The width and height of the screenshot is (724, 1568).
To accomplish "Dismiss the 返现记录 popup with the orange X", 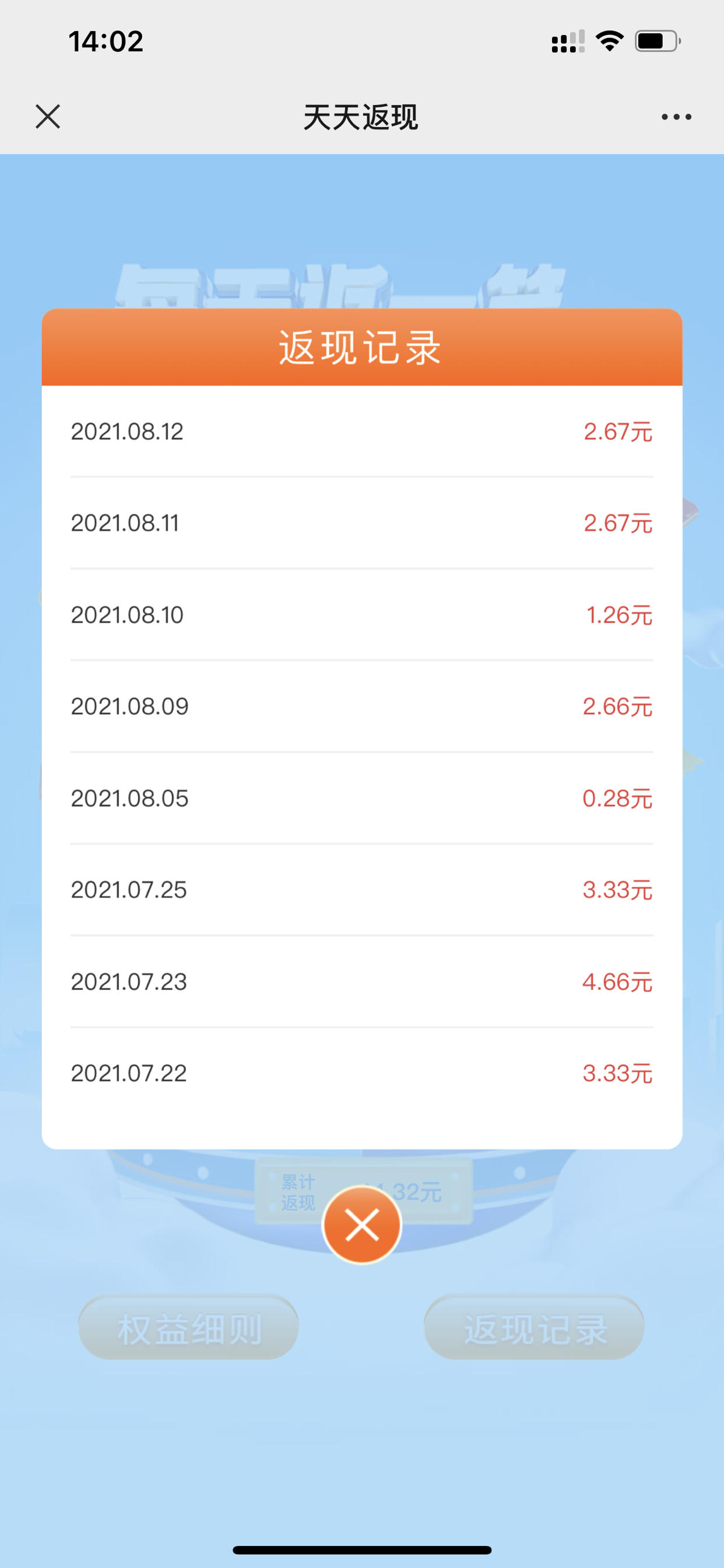I will click(x=362, y=1224).
